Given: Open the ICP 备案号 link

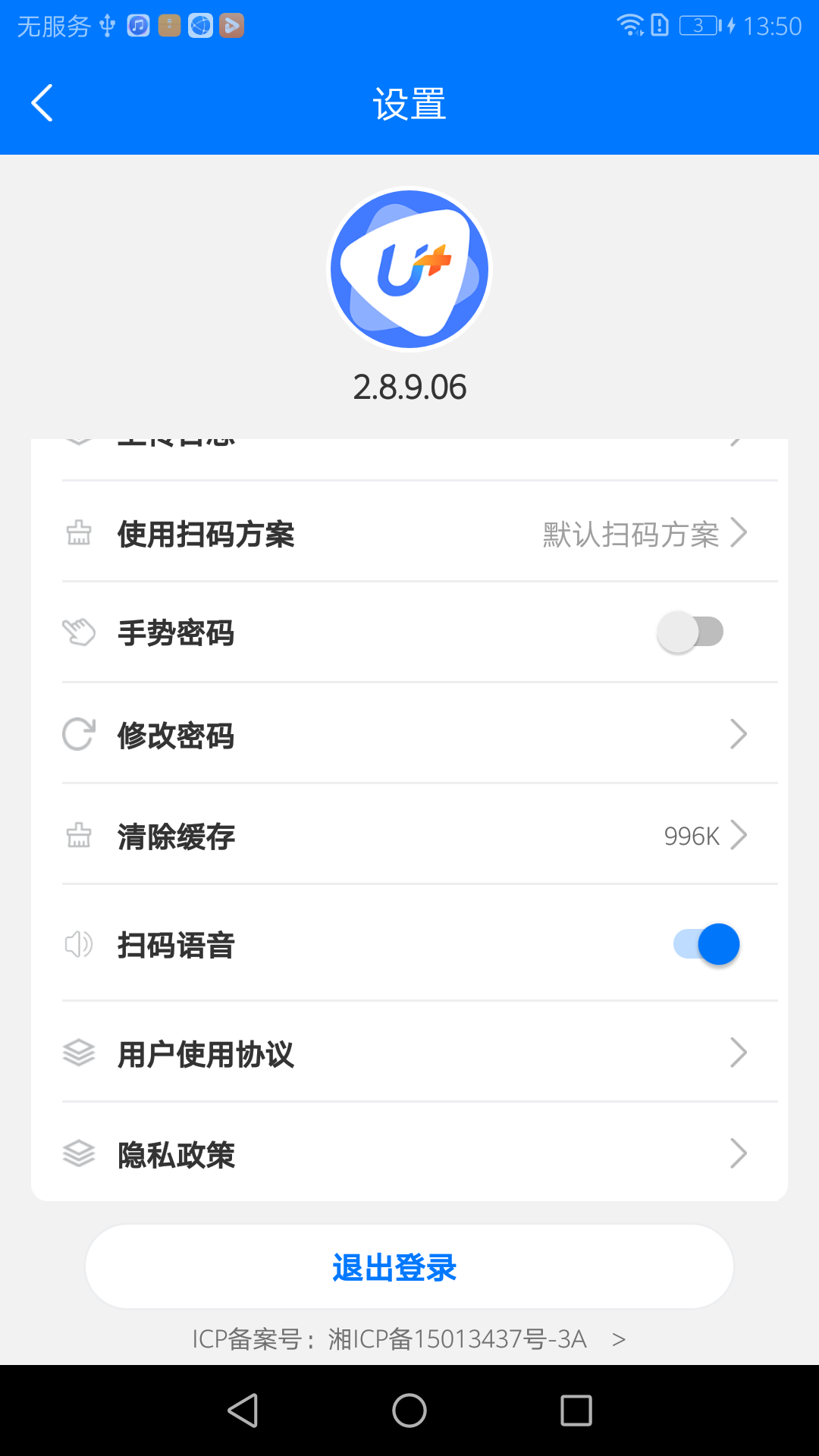Looking at the screenshot, I should [x=409, y=1339].
